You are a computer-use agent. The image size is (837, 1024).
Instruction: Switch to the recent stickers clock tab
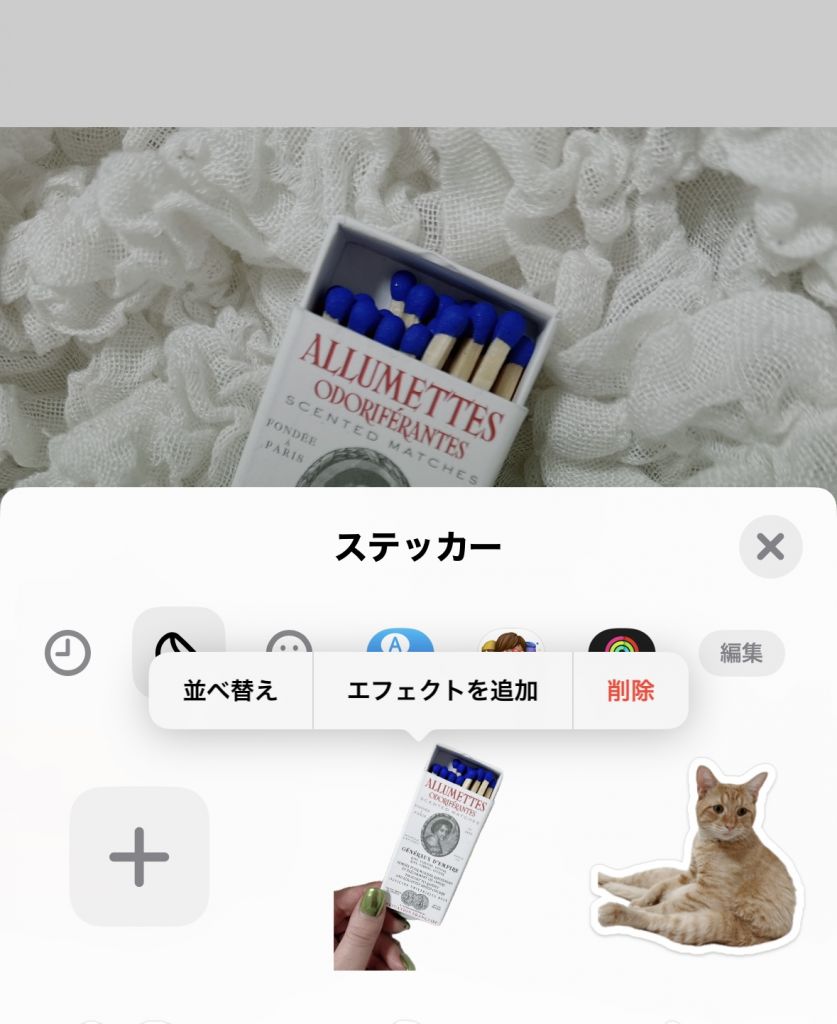68,654
